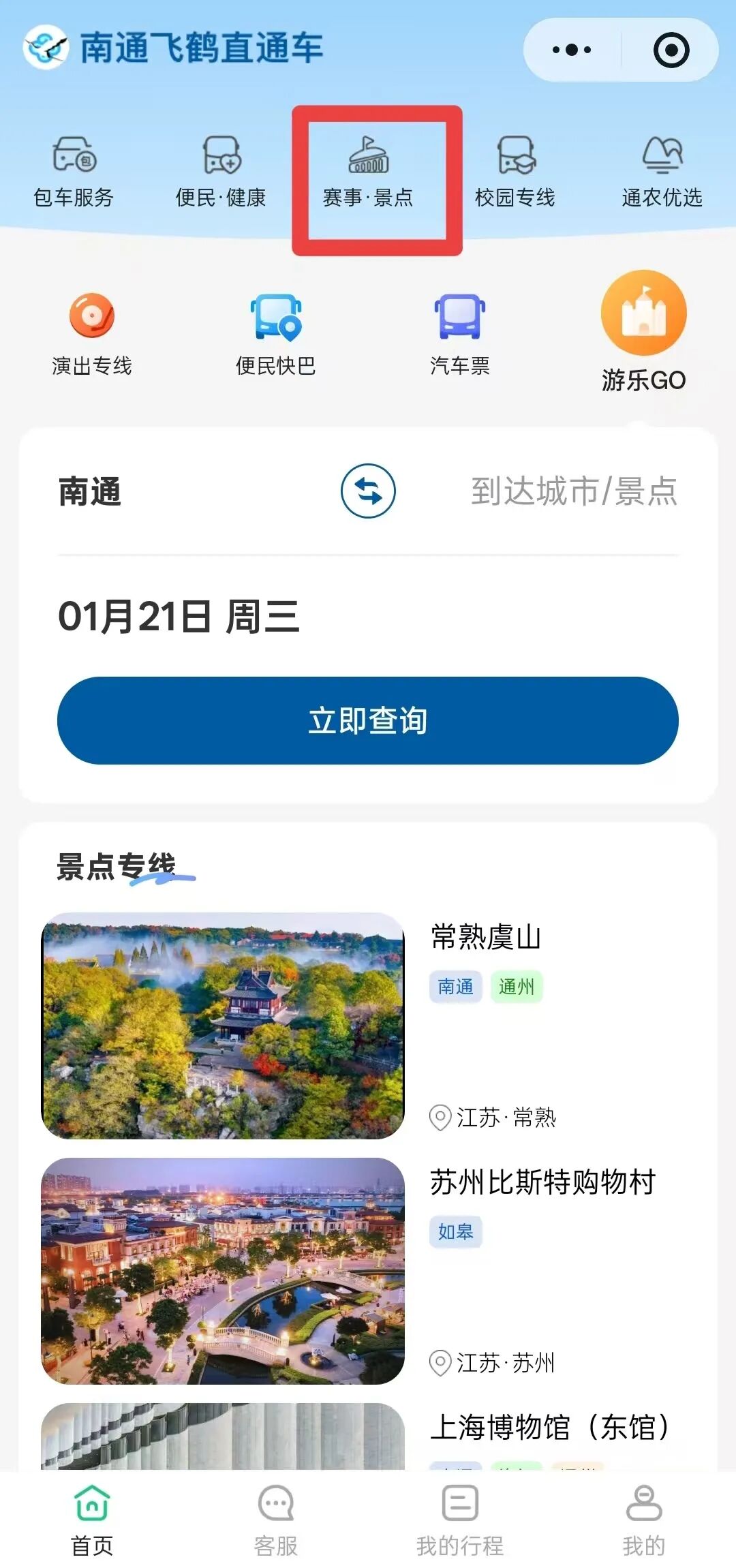
Task: Open the mini-program more options ellipsis button
Action: coord(571,48)
